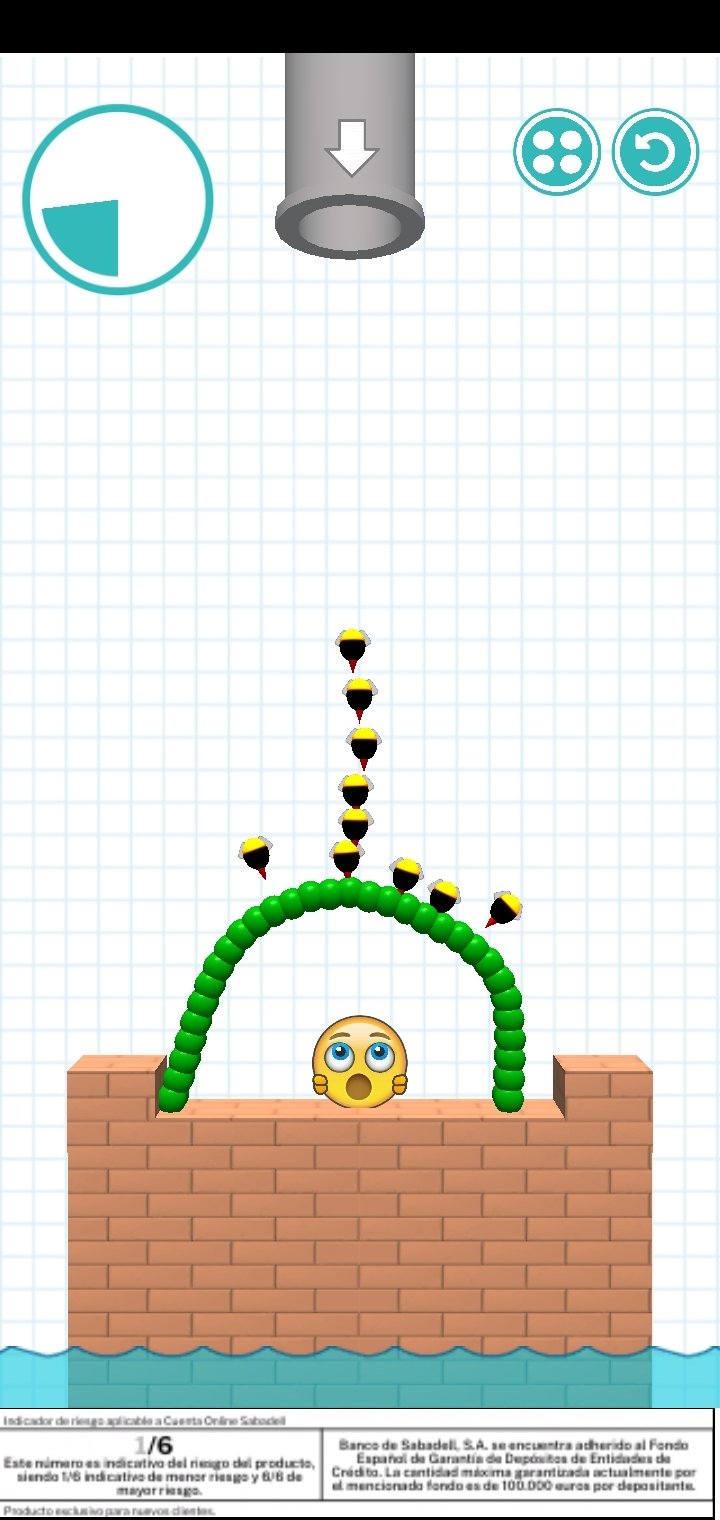Open the Banco de Sabadell ad banner

click(x=360, y=1464)
